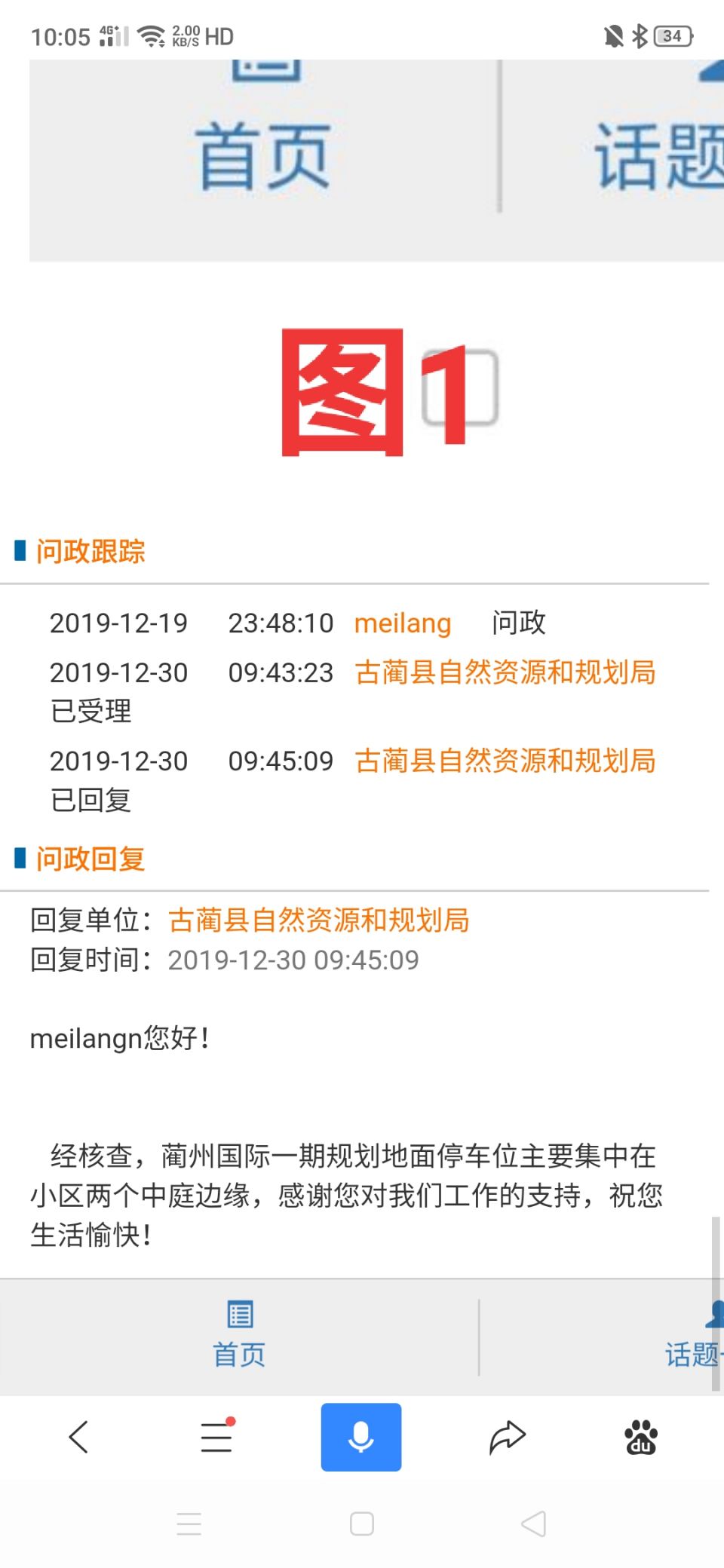Open the browser menu with three lines
Viewport: 724px width, 1568px height.
(216, 1436)
